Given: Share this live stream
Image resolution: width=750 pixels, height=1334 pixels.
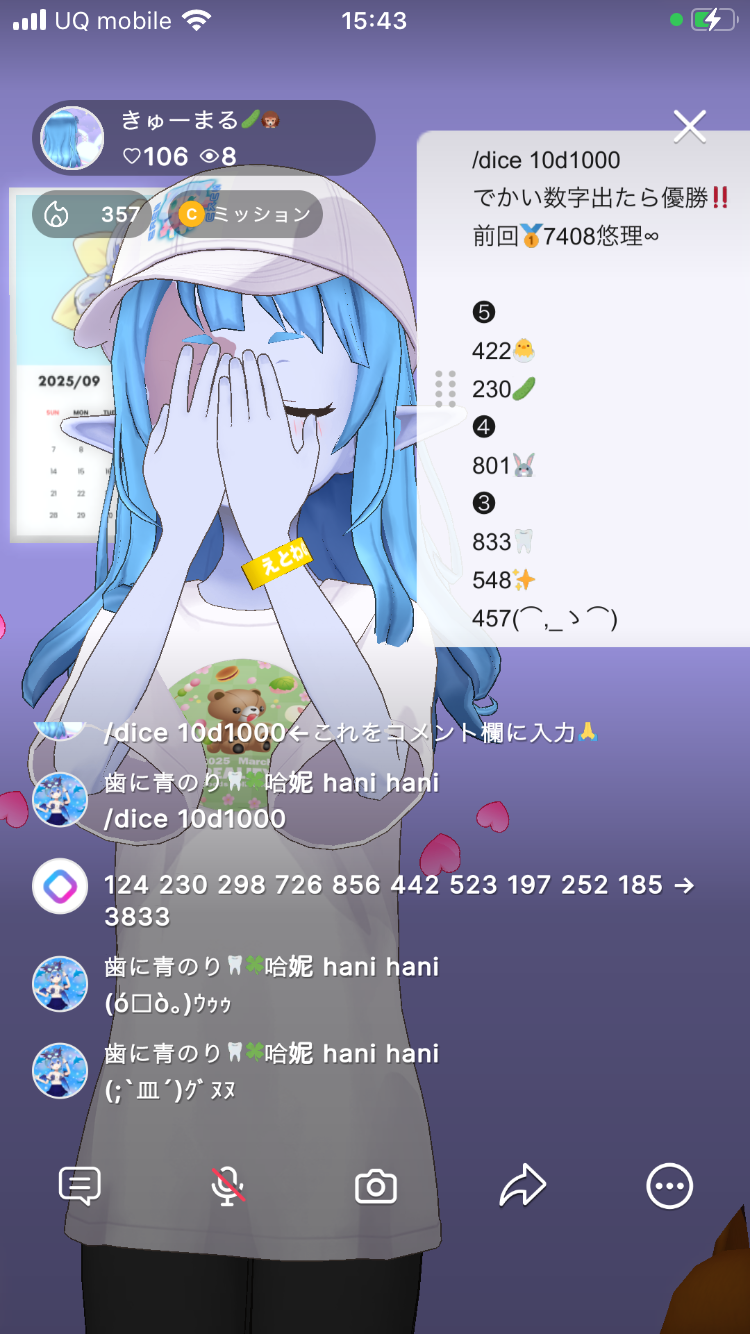Looking at the screenshot, I should click(522, 1187).
